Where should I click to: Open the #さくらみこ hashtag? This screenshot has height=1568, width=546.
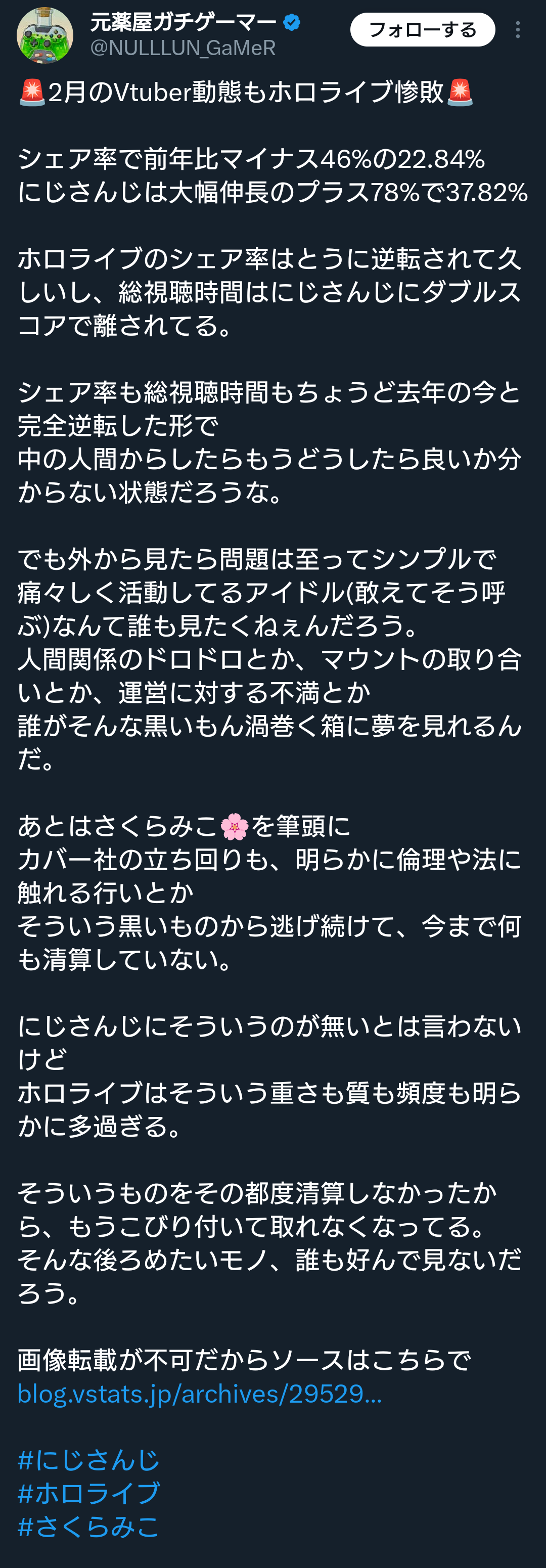[89, 1526]
